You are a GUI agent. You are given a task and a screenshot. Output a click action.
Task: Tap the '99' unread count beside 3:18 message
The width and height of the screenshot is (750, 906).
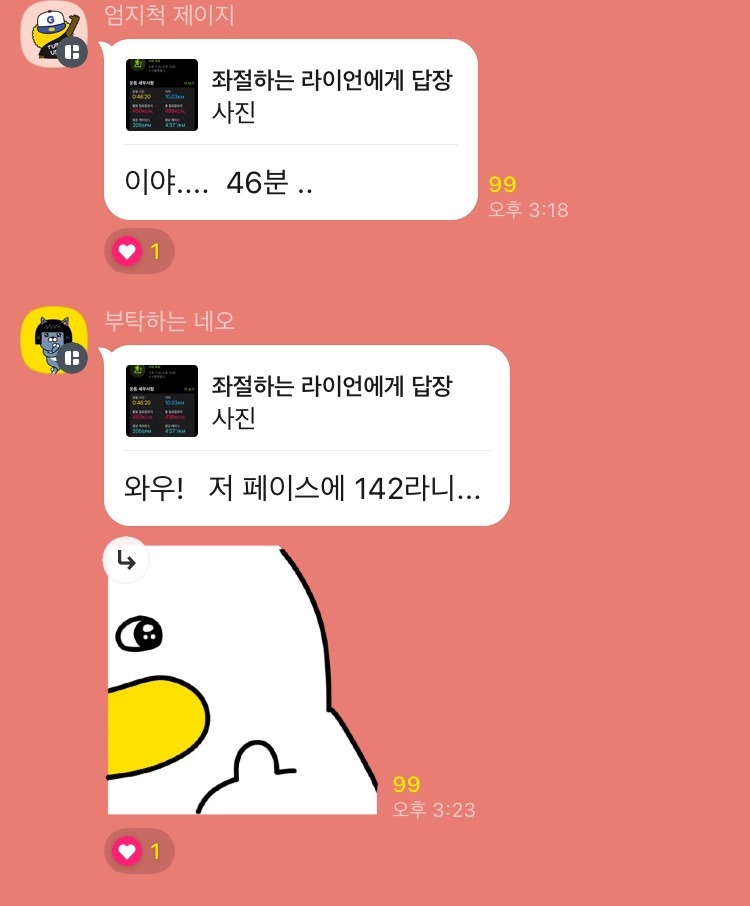click(x=503, y=184)
